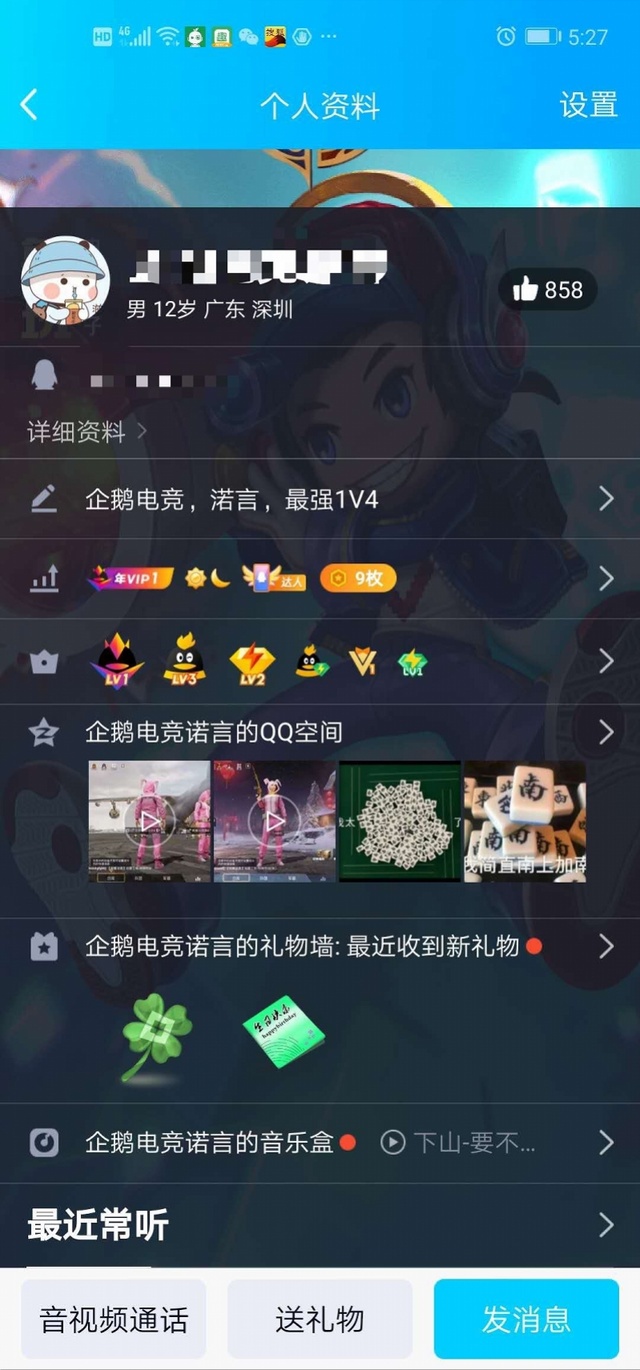Image resolution: width=640 pixels, height=1370 pixels.
Task: Open the 音乐盒 music box row
Action: (x=320, y=1142)
